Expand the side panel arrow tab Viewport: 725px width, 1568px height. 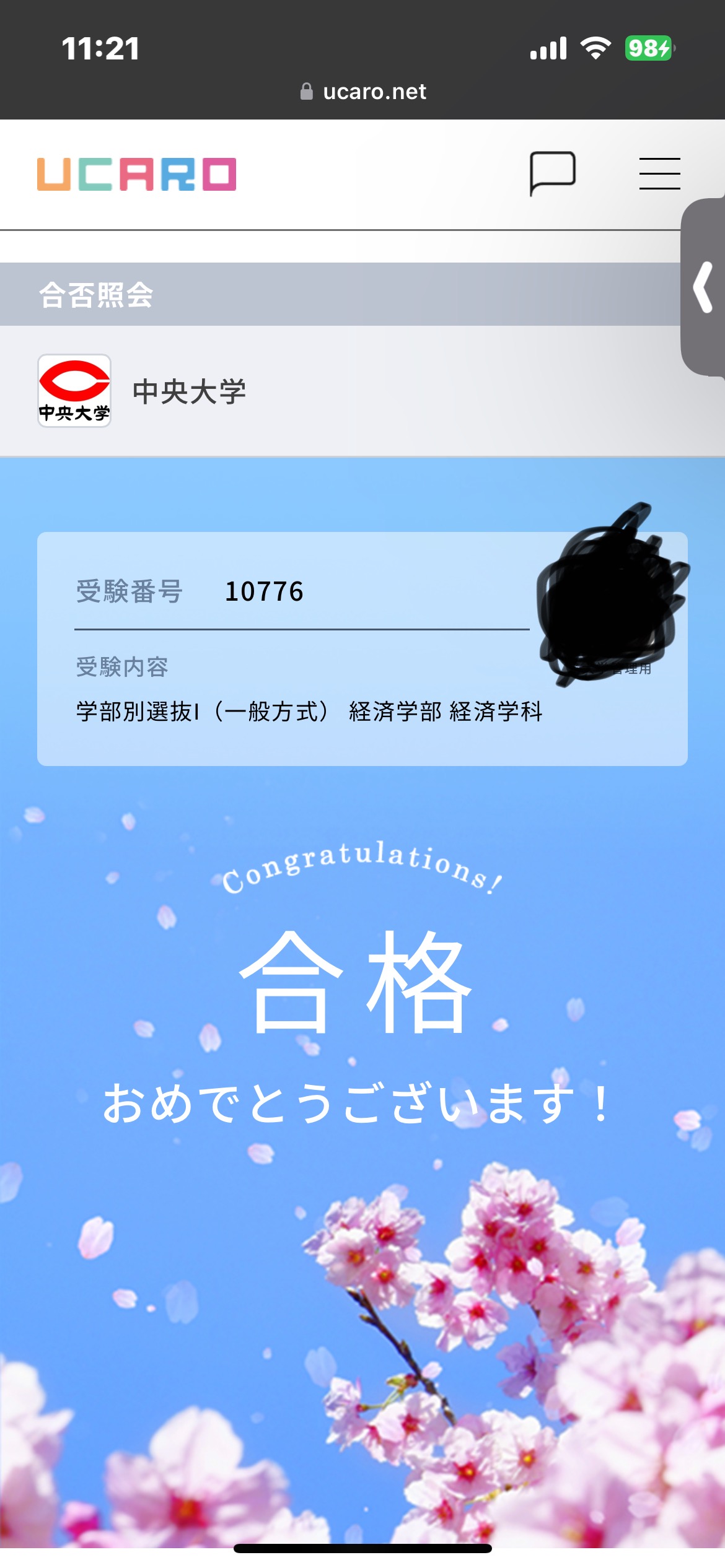[x=704, y=287]
